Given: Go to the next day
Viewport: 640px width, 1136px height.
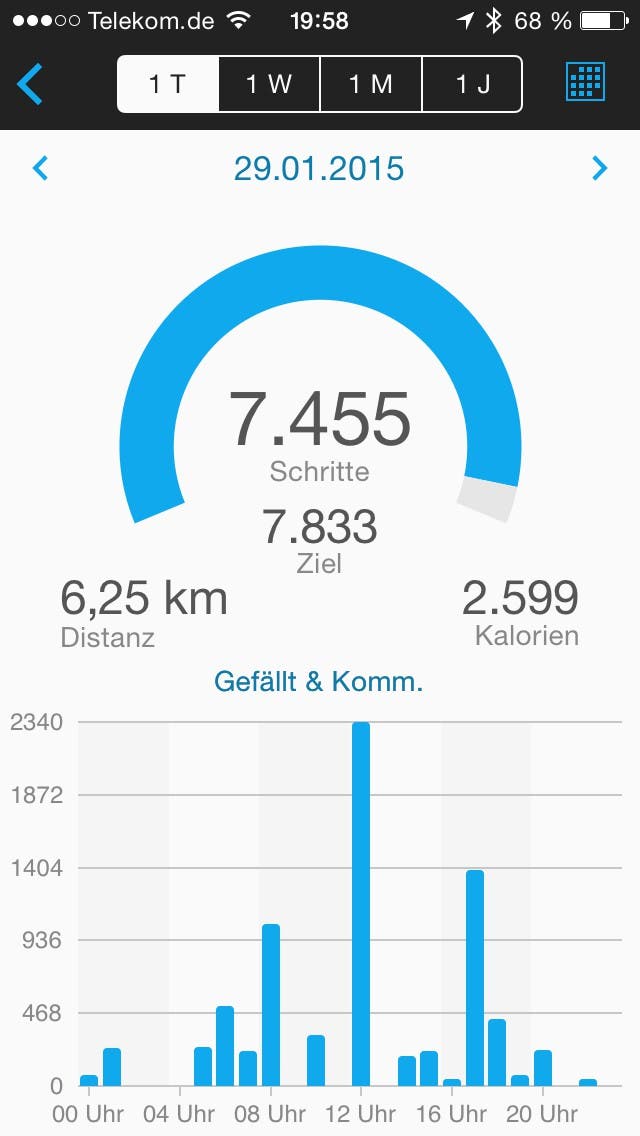Looking at the screenshot, I should tap(599, 168).
